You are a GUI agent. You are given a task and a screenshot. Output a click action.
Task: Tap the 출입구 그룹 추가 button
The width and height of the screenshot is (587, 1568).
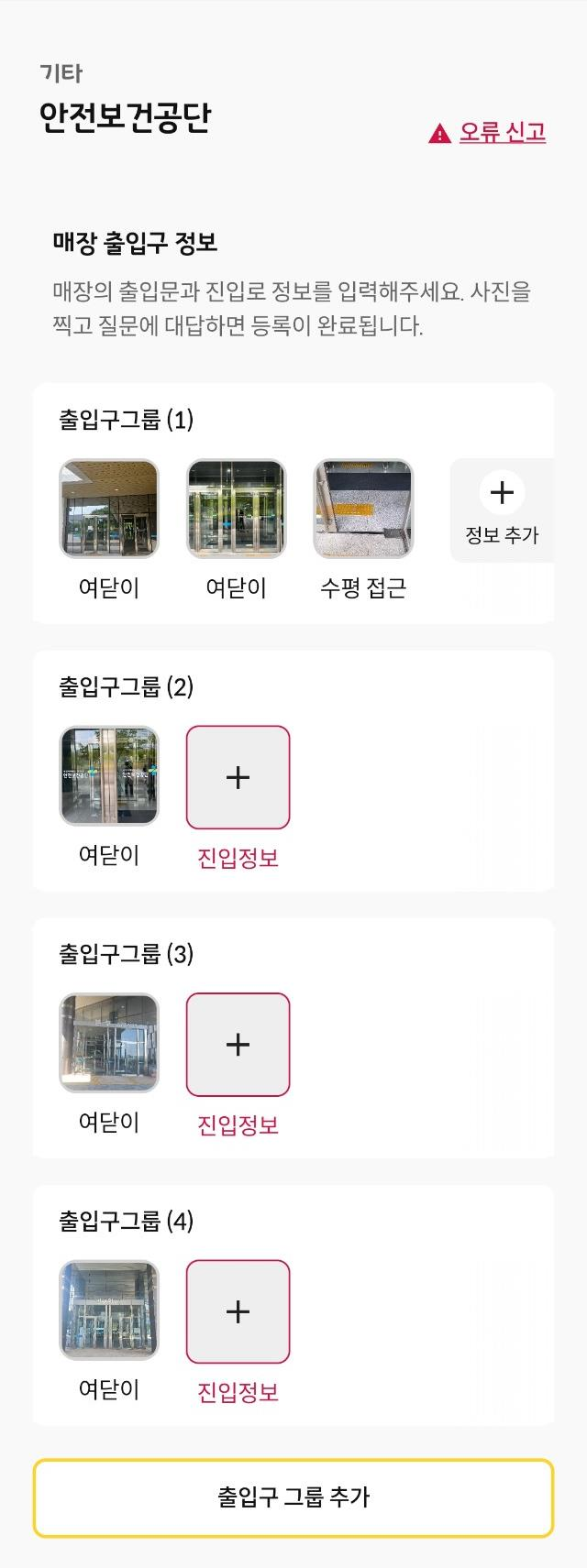click(x=293, y=1497)
